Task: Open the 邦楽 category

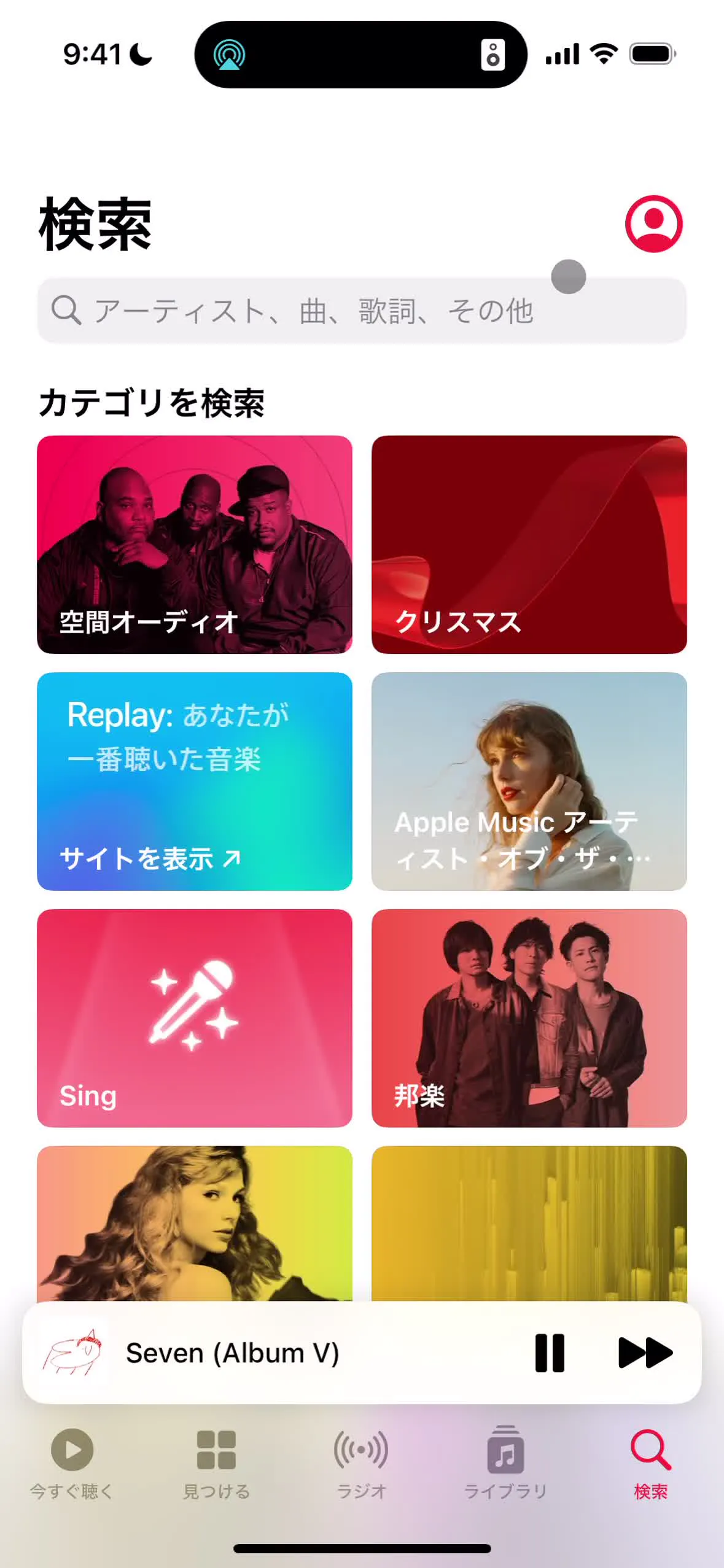Action: (529, 1018)
